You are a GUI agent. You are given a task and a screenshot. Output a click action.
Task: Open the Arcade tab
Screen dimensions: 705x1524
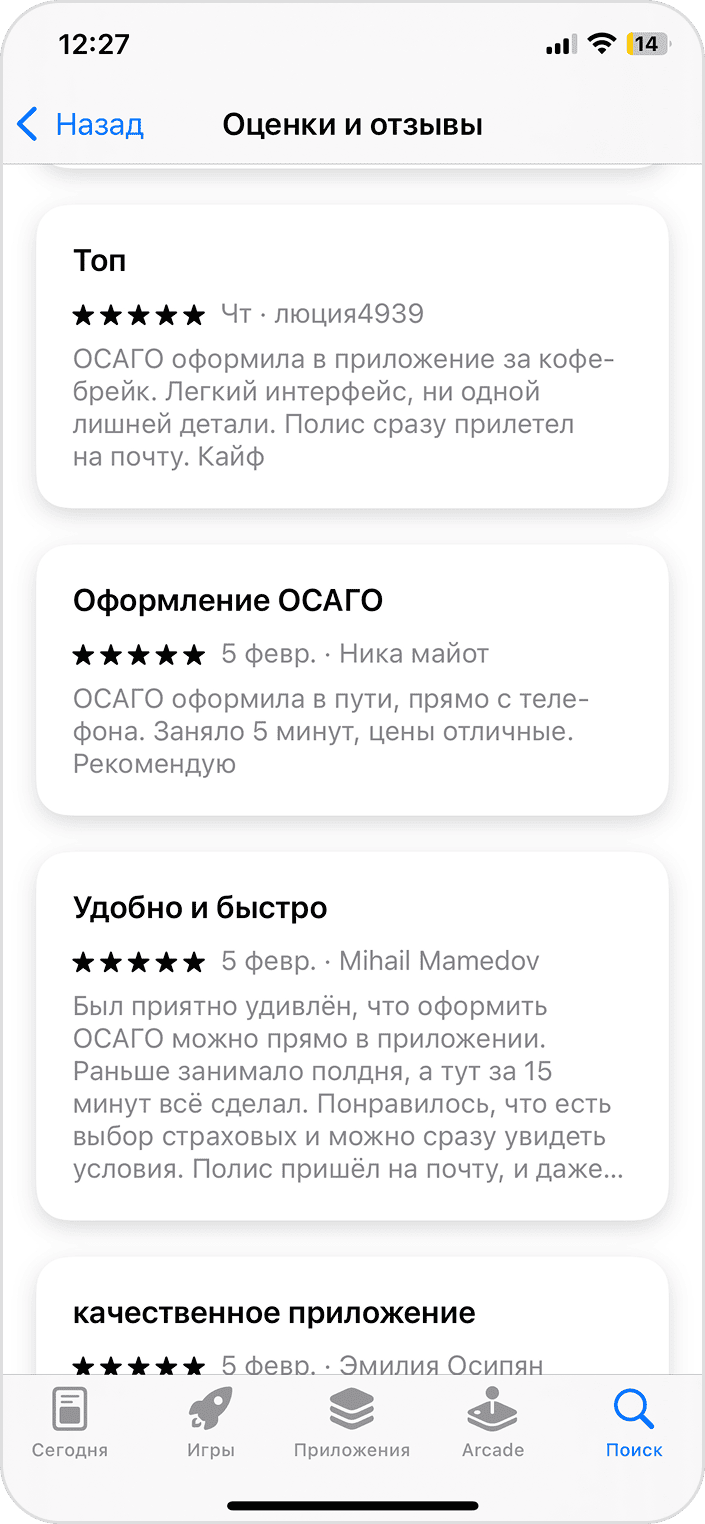click(492, 1422)
